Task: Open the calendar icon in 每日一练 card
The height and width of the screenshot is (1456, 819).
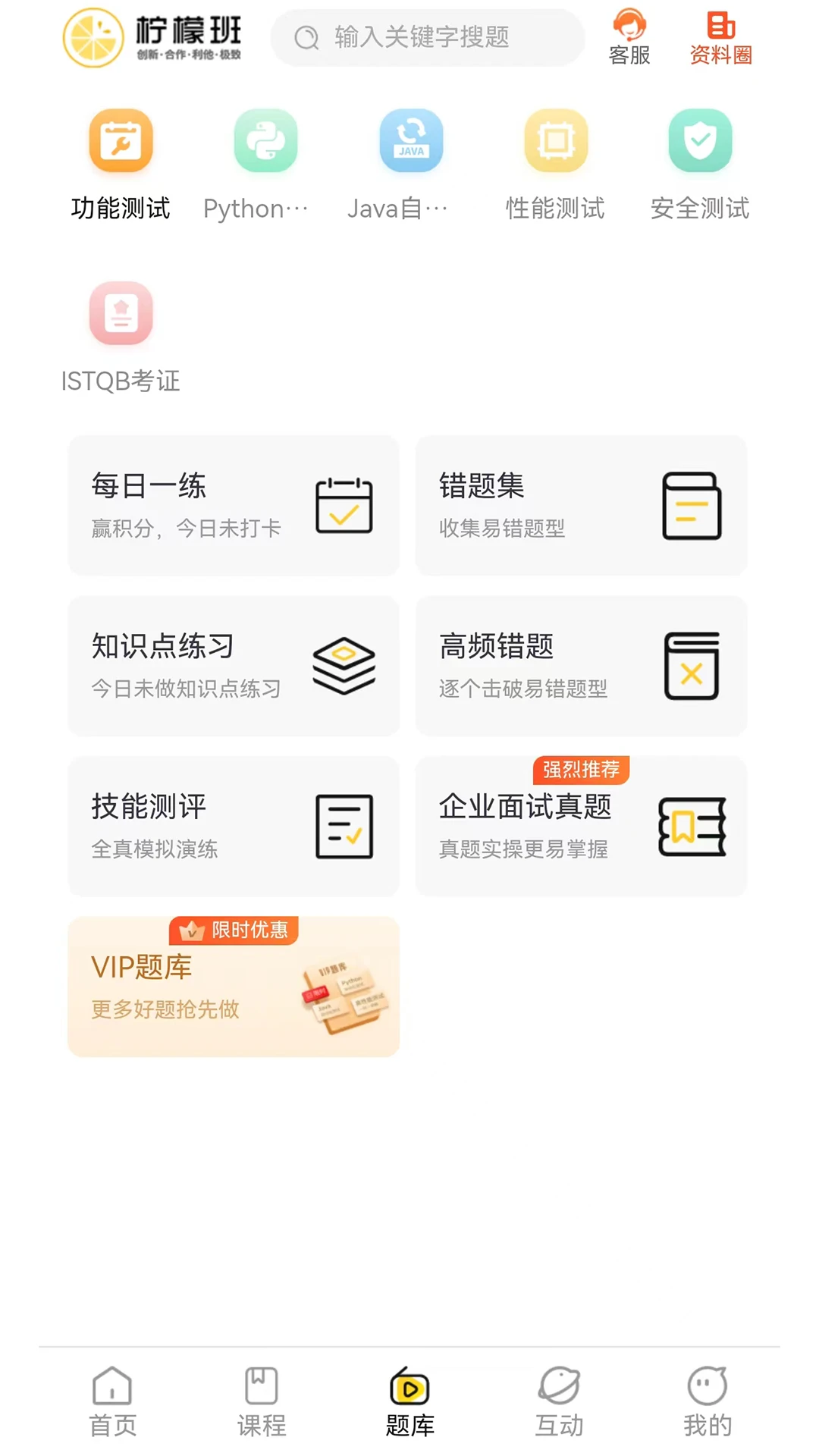Action: (344, 506)
